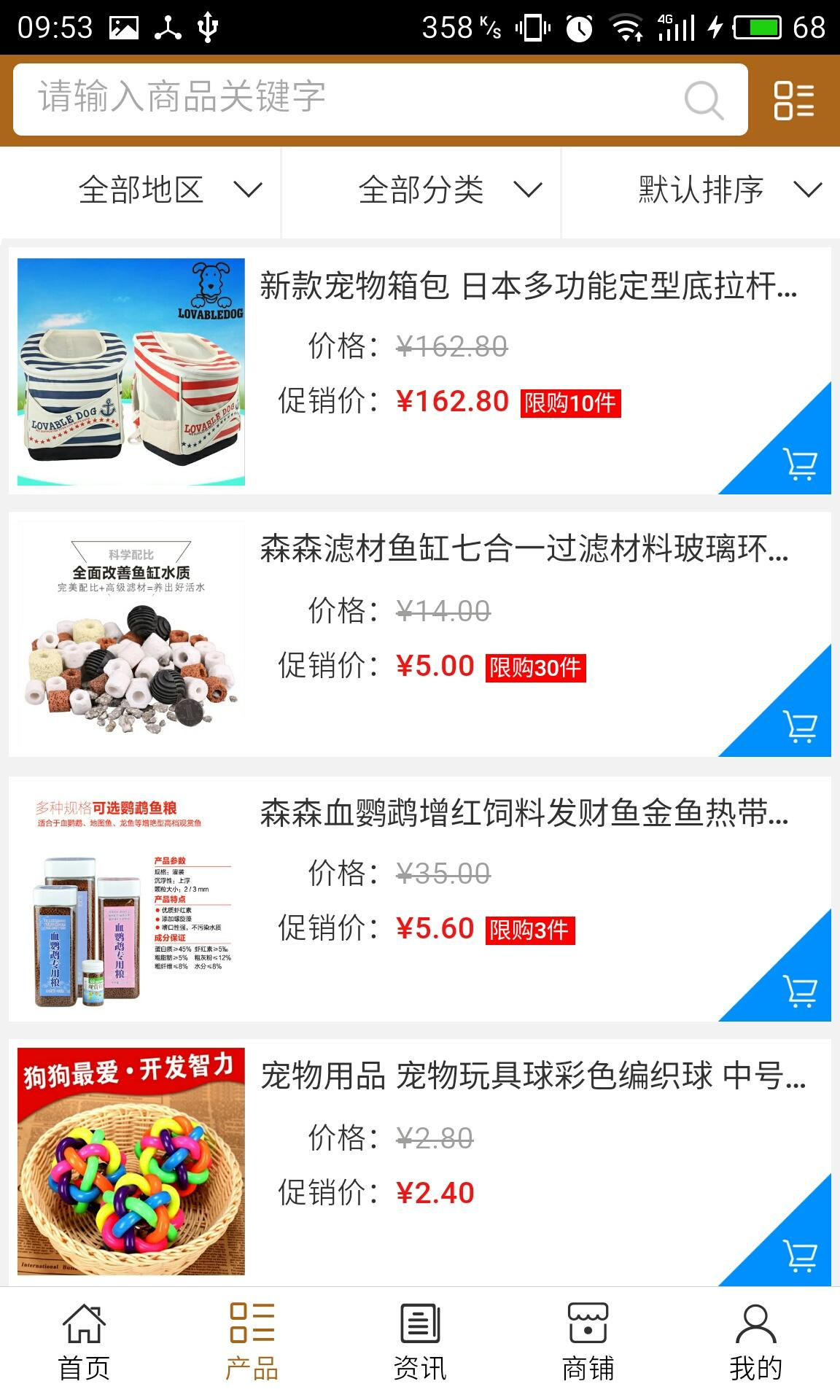Screen dimensions: 840x1400
Task: Tap the product keyword search field
Action: coord(350,98)
